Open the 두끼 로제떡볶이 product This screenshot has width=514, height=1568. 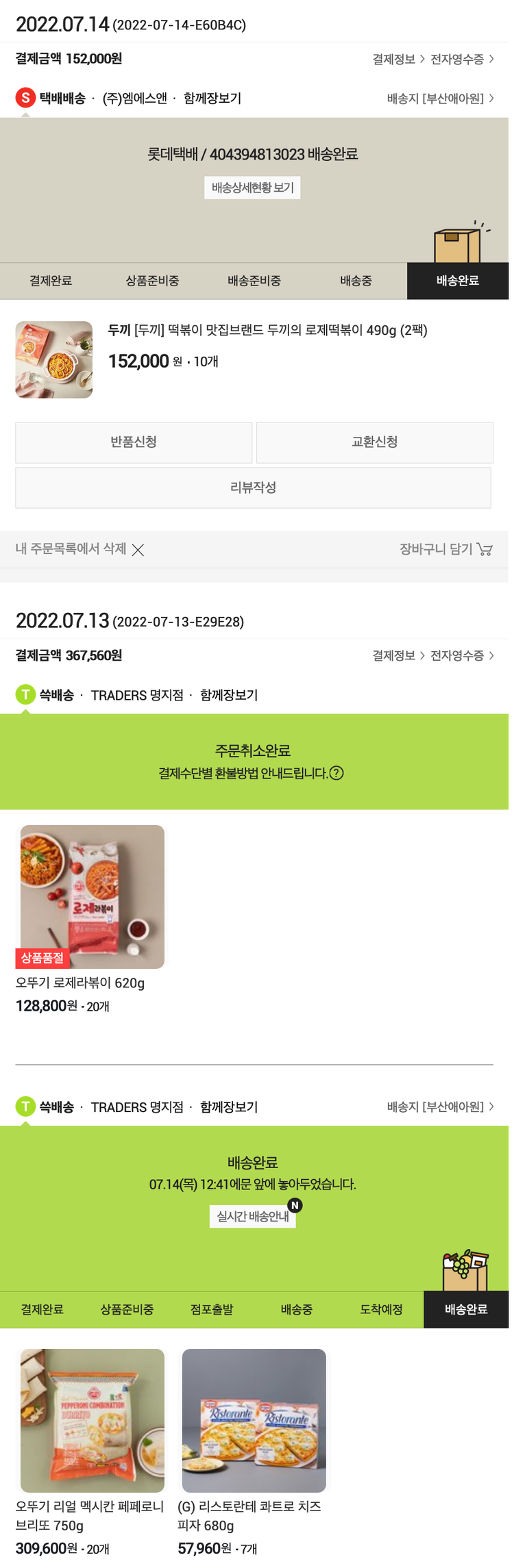[267, 331]
